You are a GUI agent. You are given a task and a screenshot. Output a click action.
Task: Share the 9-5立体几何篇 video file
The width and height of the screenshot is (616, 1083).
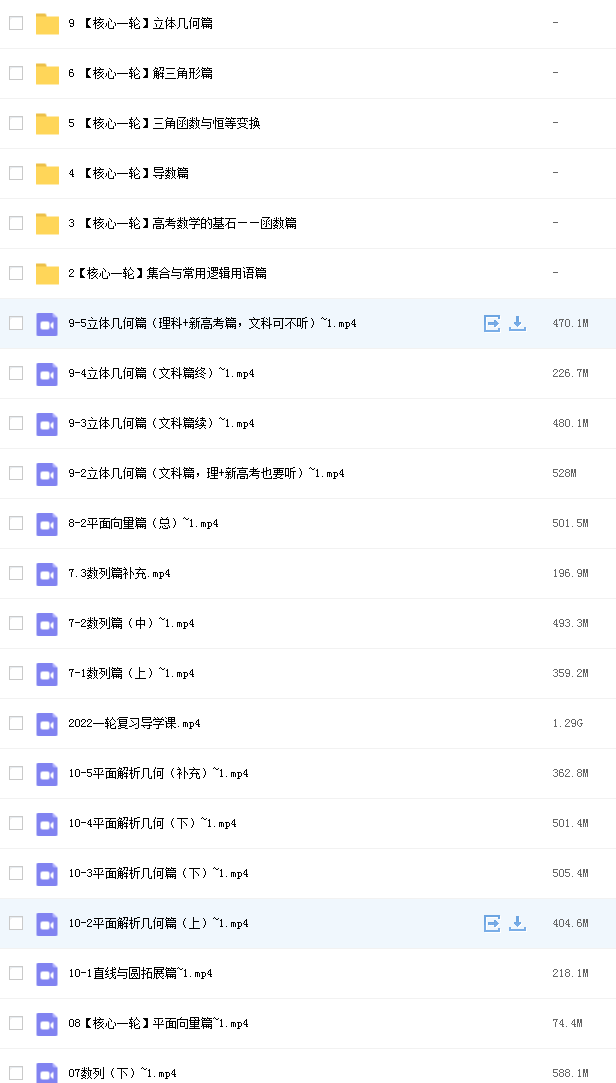click(492, 323)
